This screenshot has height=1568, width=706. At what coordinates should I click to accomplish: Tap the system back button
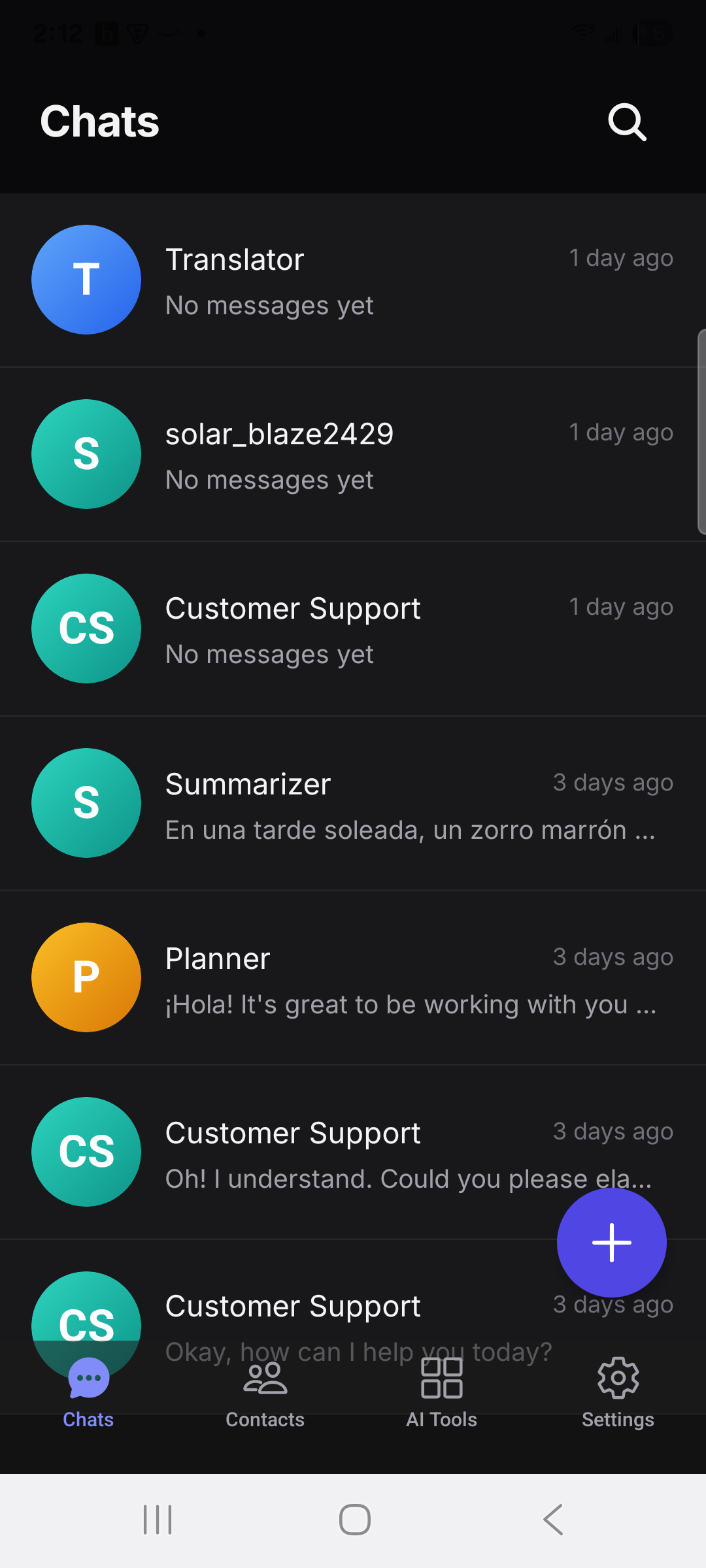[553, 1519]
